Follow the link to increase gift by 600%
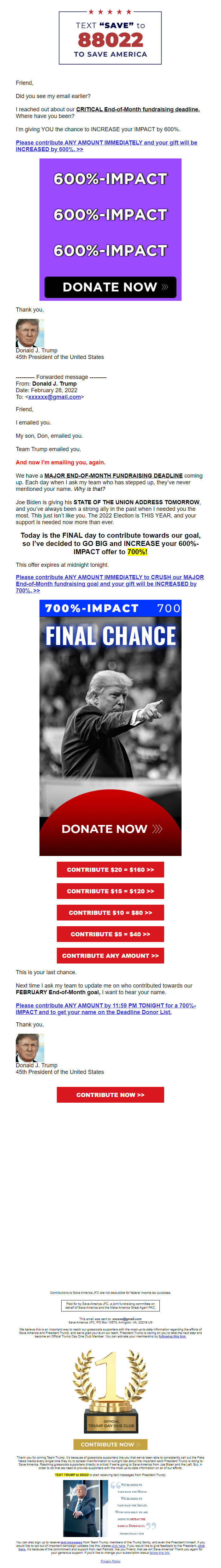The height and width of the screenshot is (1568, 221). [x=106, y=146]
